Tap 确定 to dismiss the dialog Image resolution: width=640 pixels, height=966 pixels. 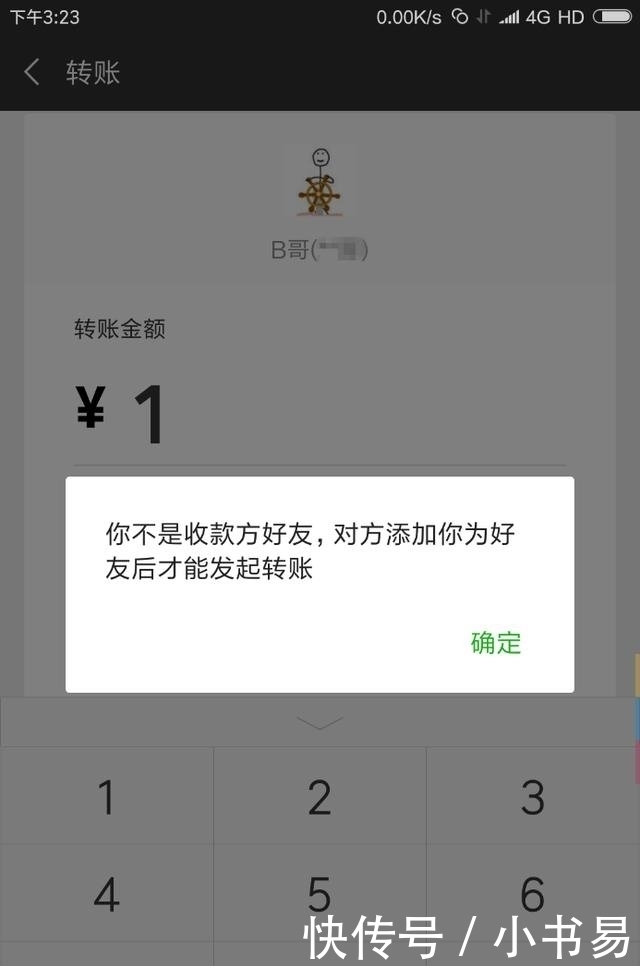click(x=496, y=642)
